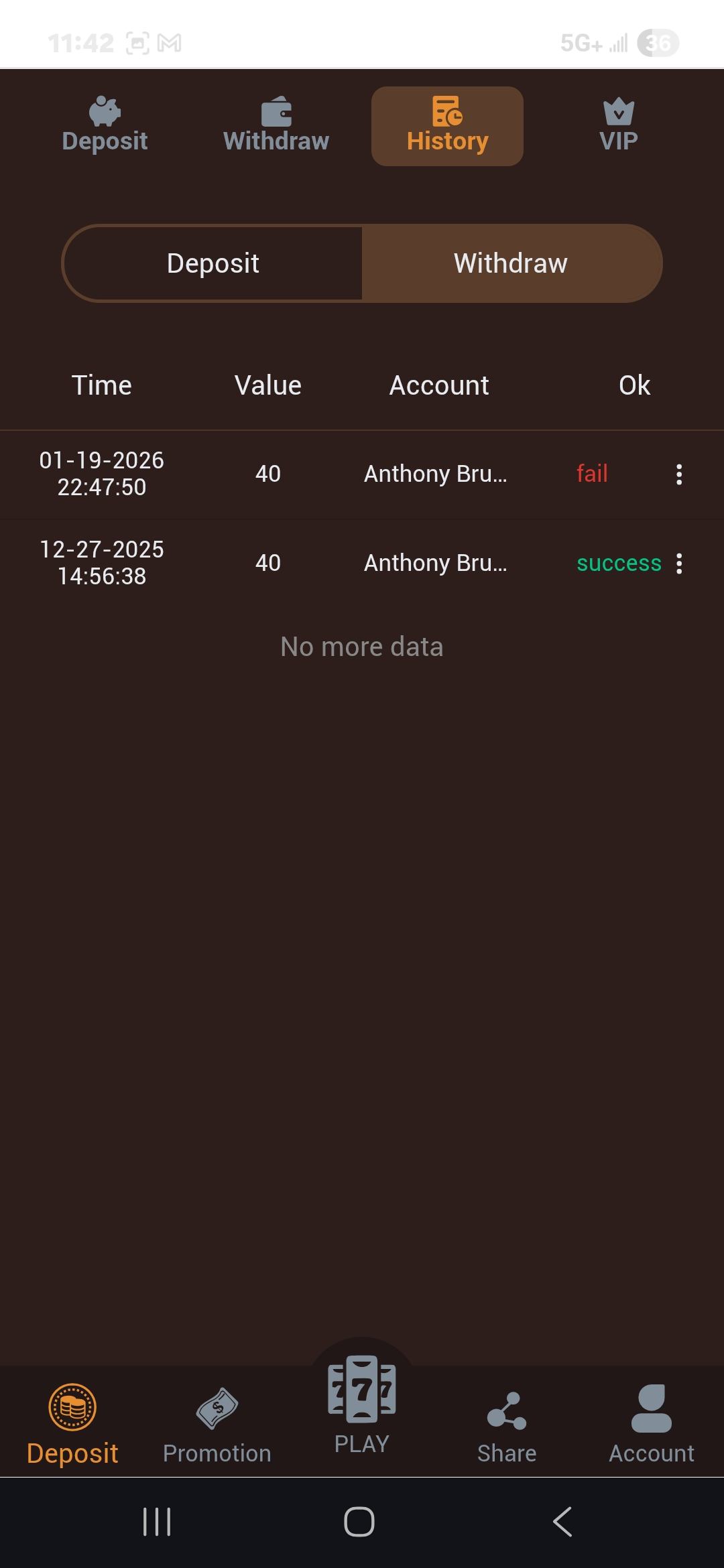
Task: Show Deposit history in the segmented control
Action: point(213,263)
